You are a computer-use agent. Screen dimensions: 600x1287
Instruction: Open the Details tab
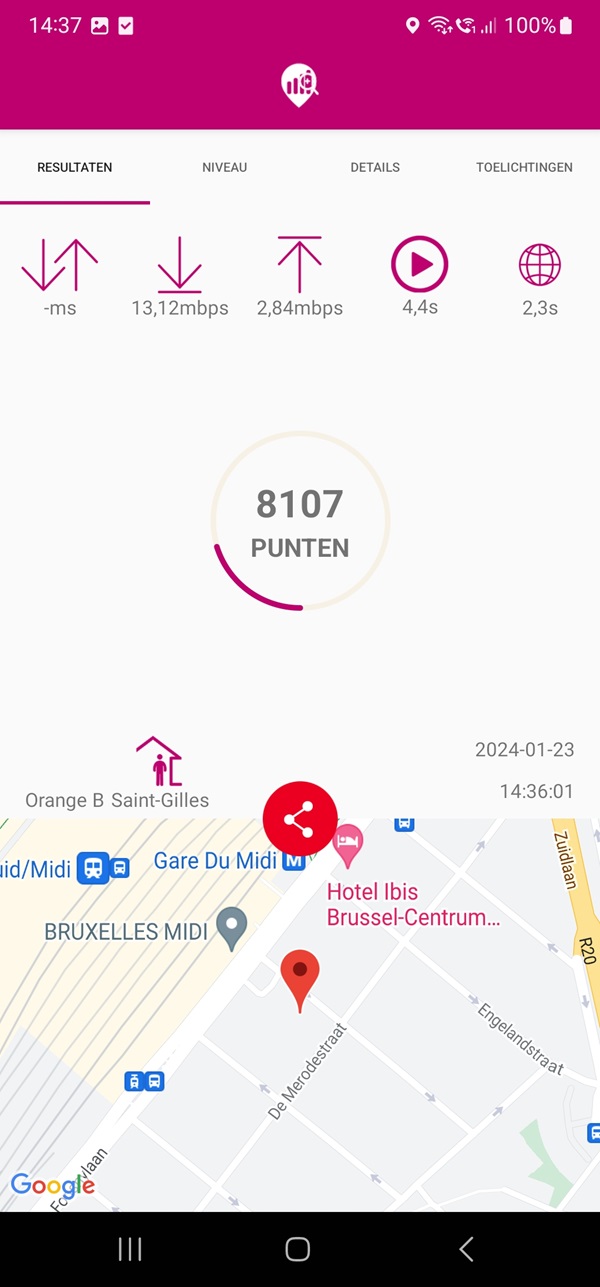[x=375, y=167]
